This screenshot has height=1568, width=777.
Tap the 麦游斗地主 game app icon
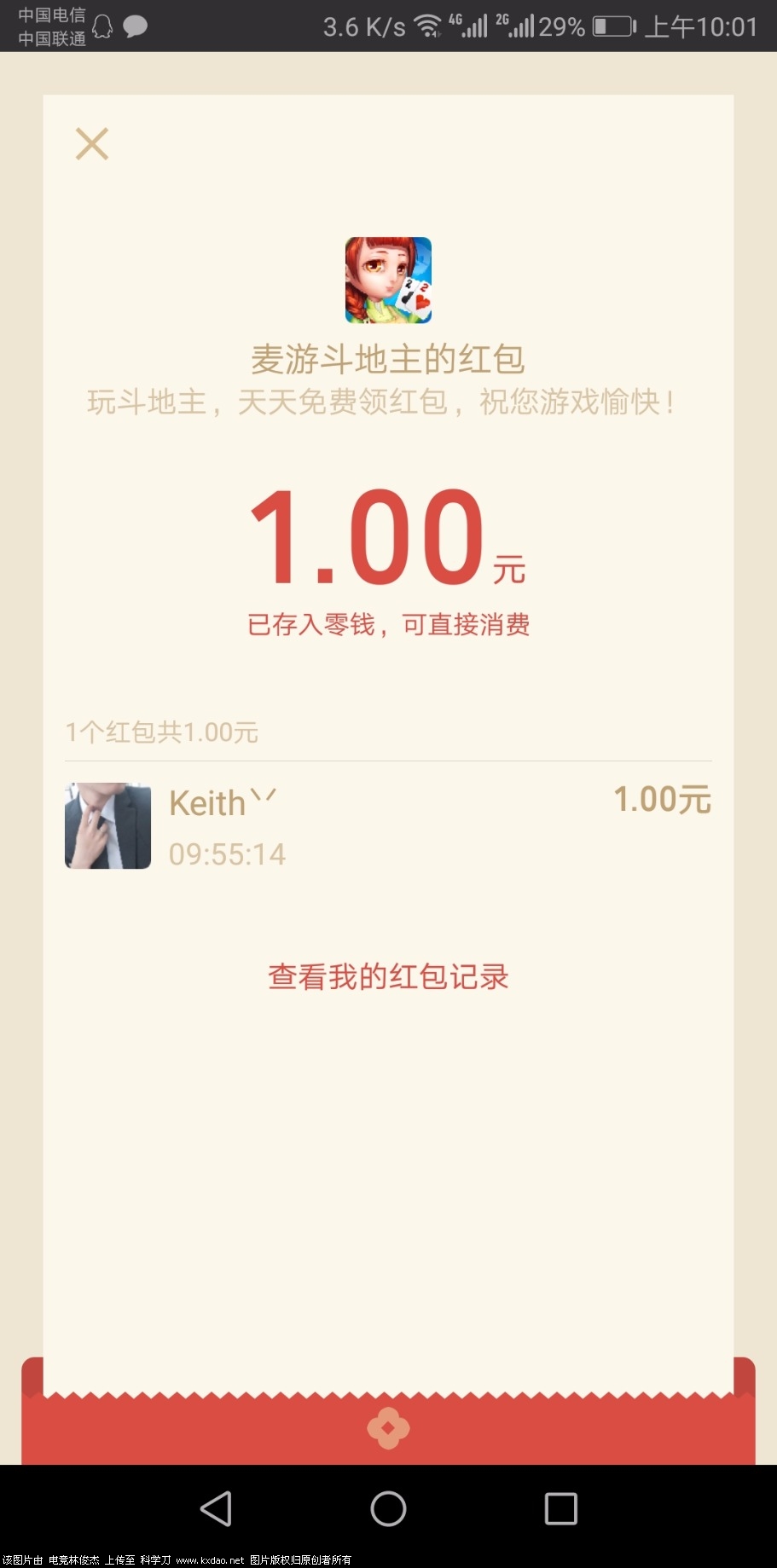(x=388, y=281)
